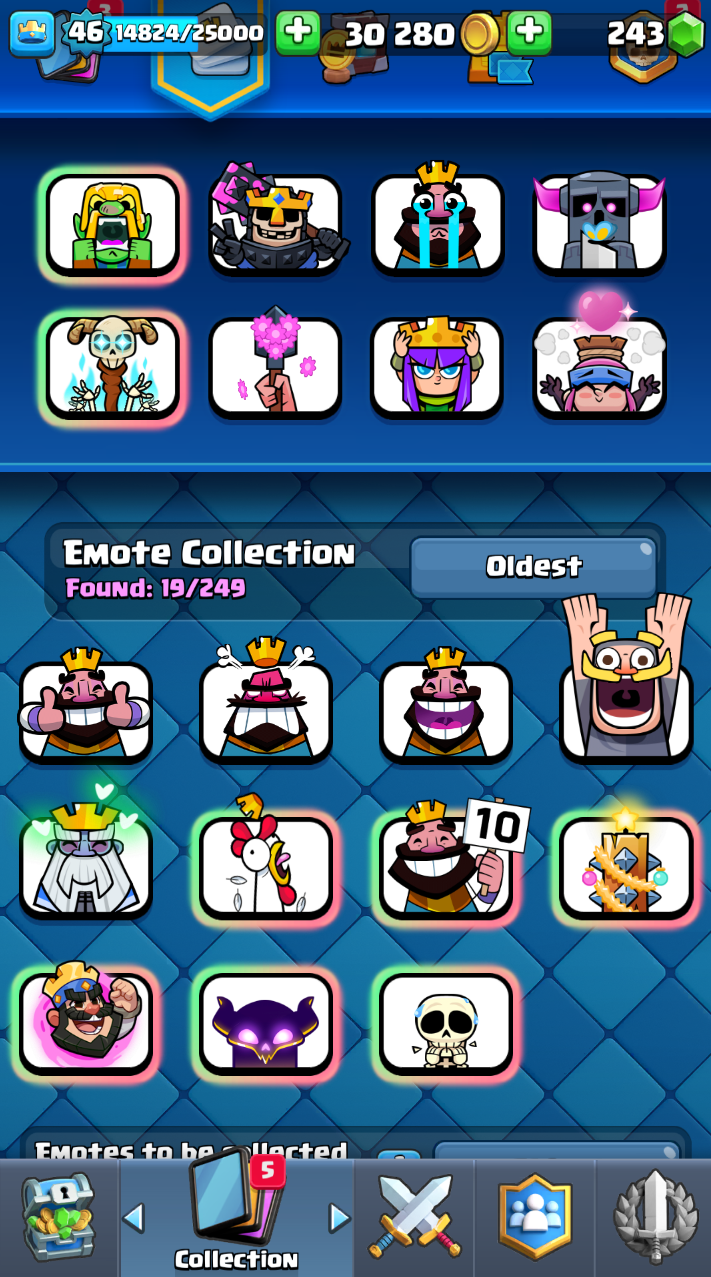
Task: Select the skeleton emote
Action: click(x=446, y=1022)
